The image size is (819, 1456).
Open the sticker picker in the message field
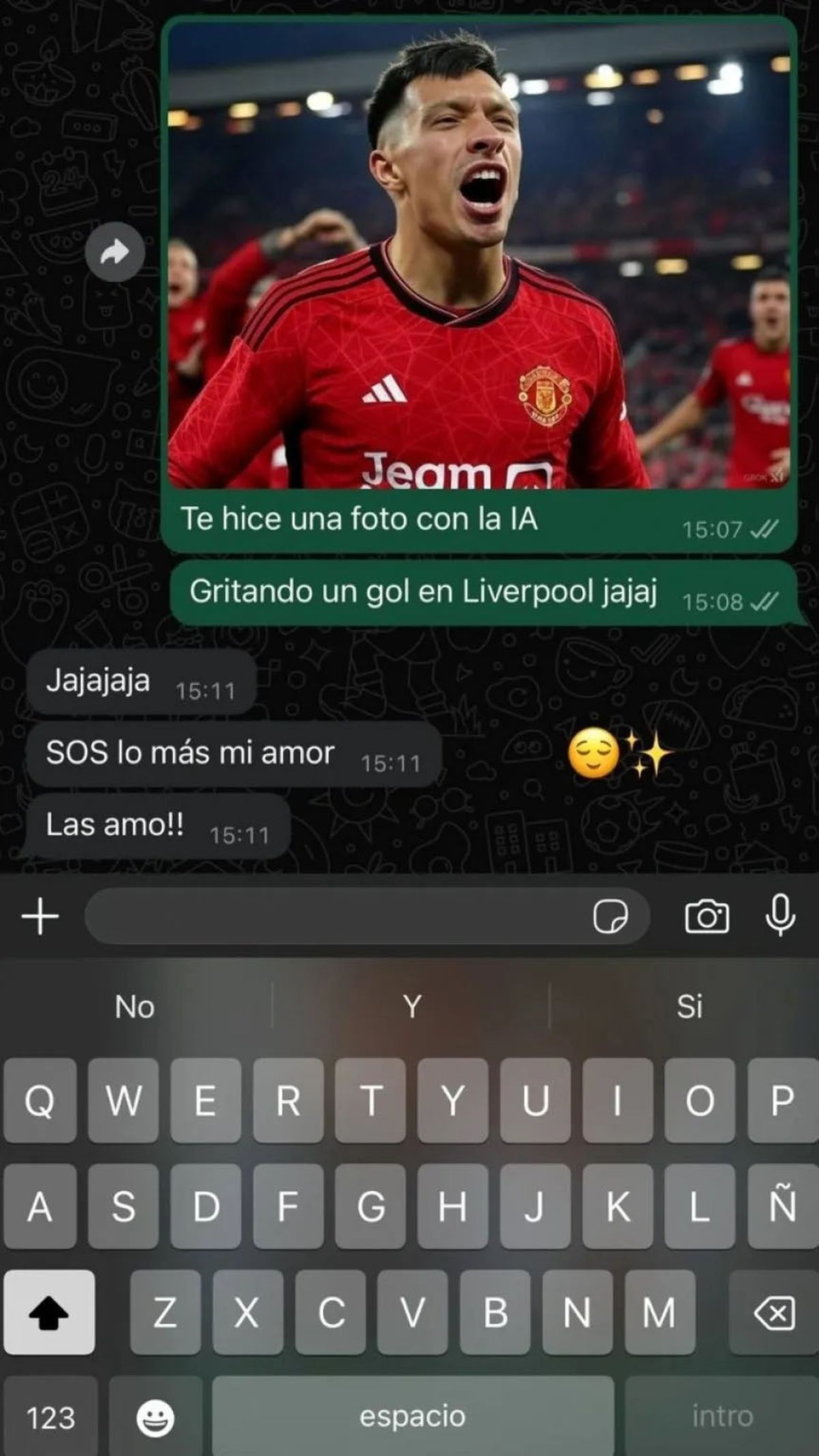coord(610,916)
